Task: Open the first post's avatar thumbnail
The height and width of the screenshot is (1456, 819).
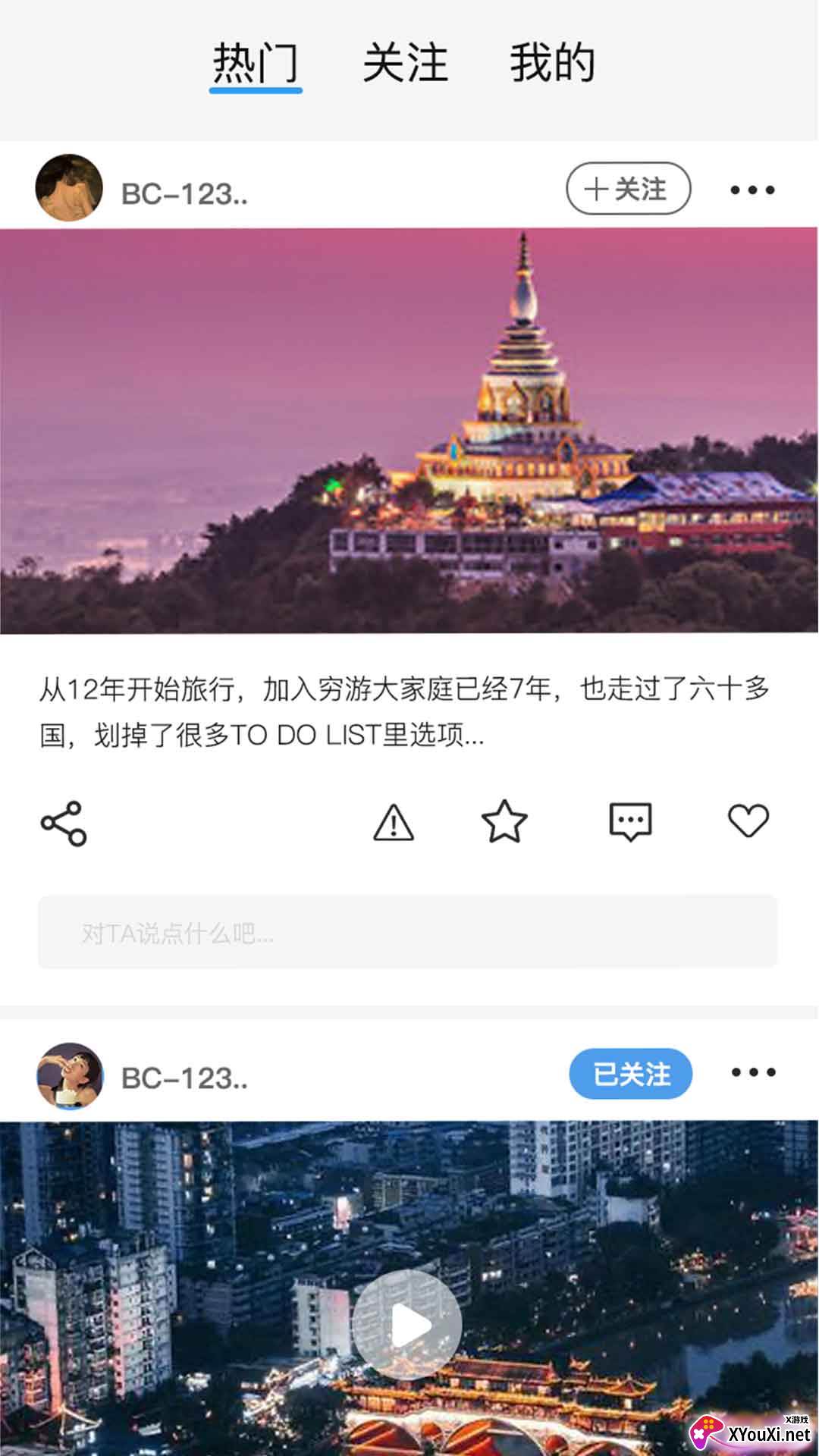Action: tap(68, 188)
